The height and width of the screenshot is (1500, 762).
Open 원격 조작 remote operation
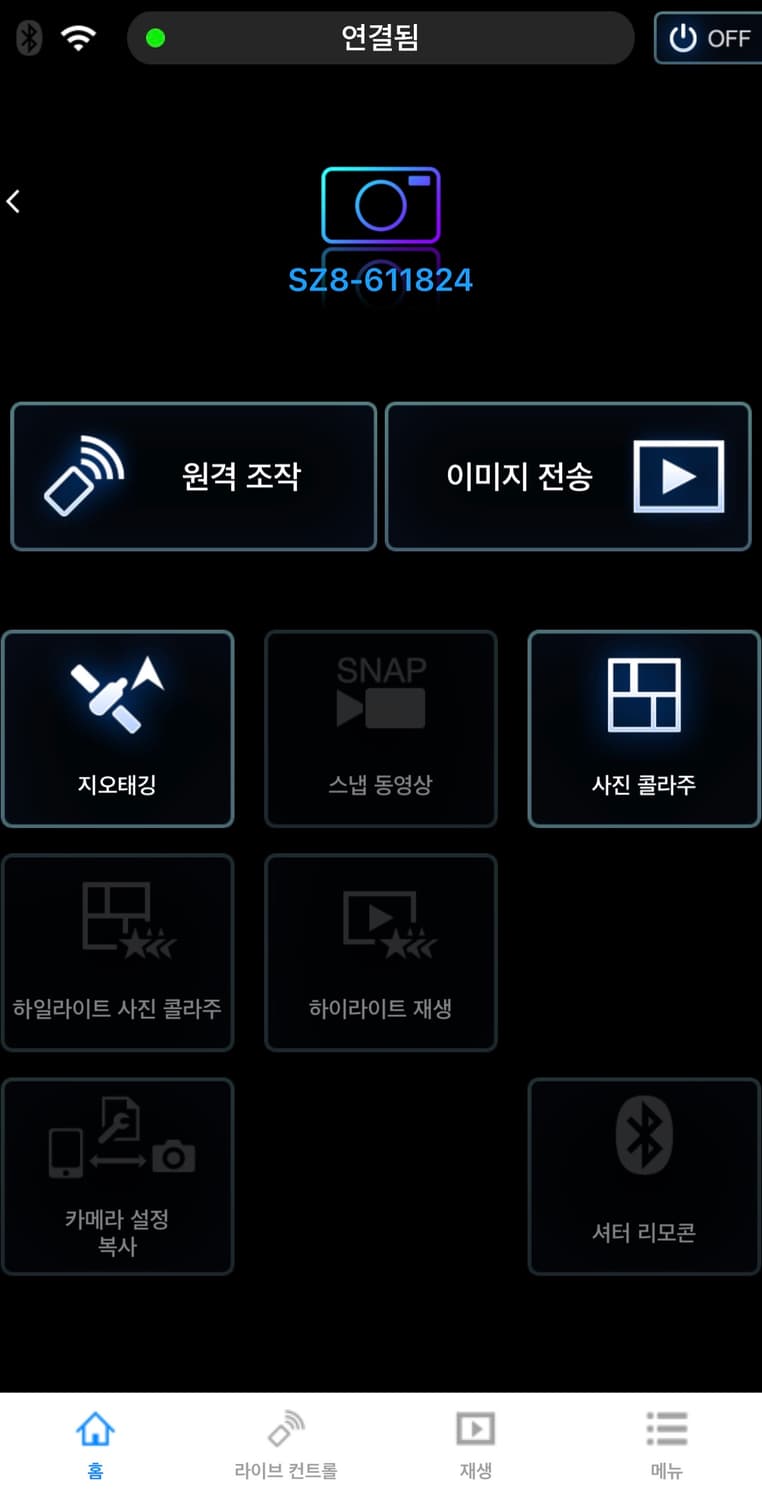(x=193, y=476)
